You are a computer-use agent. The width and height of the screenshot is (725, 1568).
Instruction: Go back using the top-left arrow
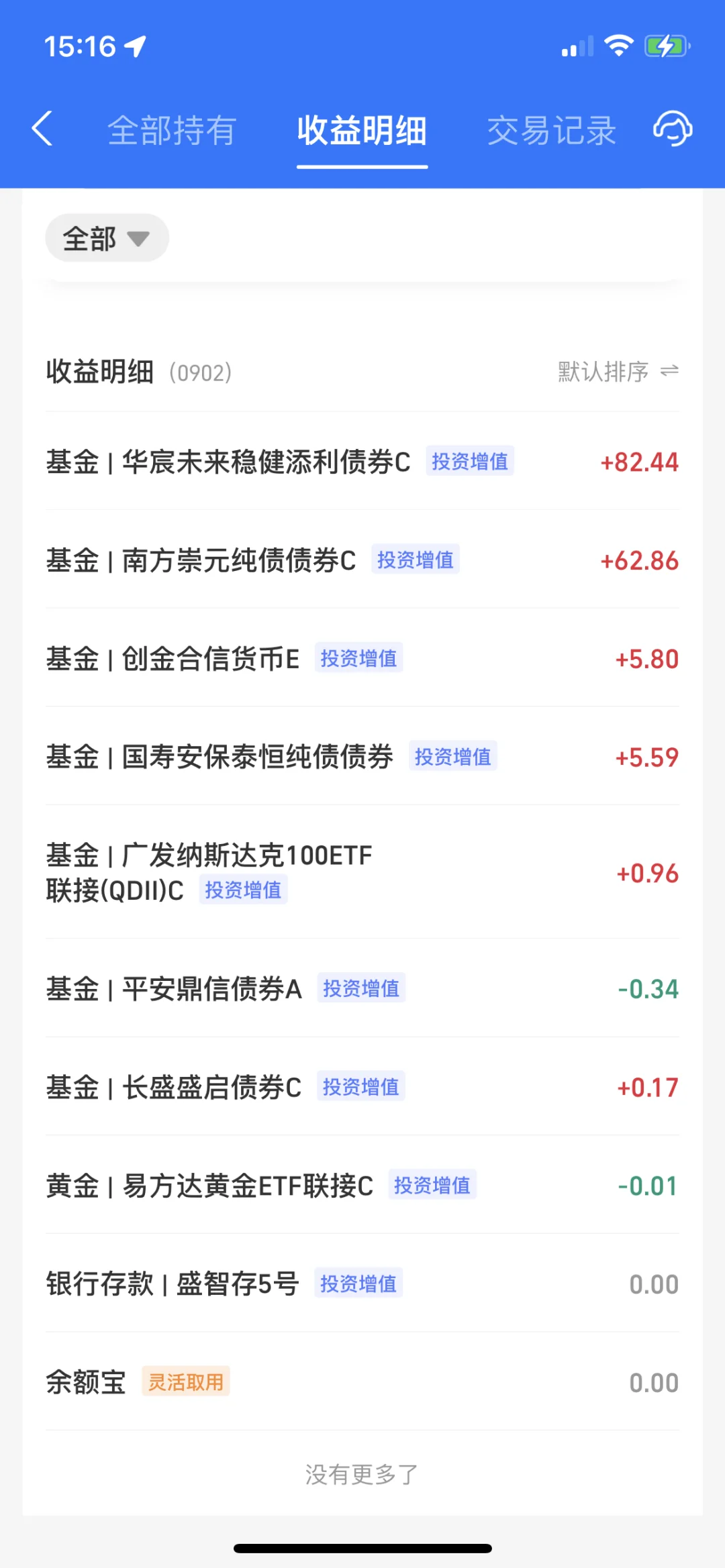pyautogui.click(x=42, y=129)
